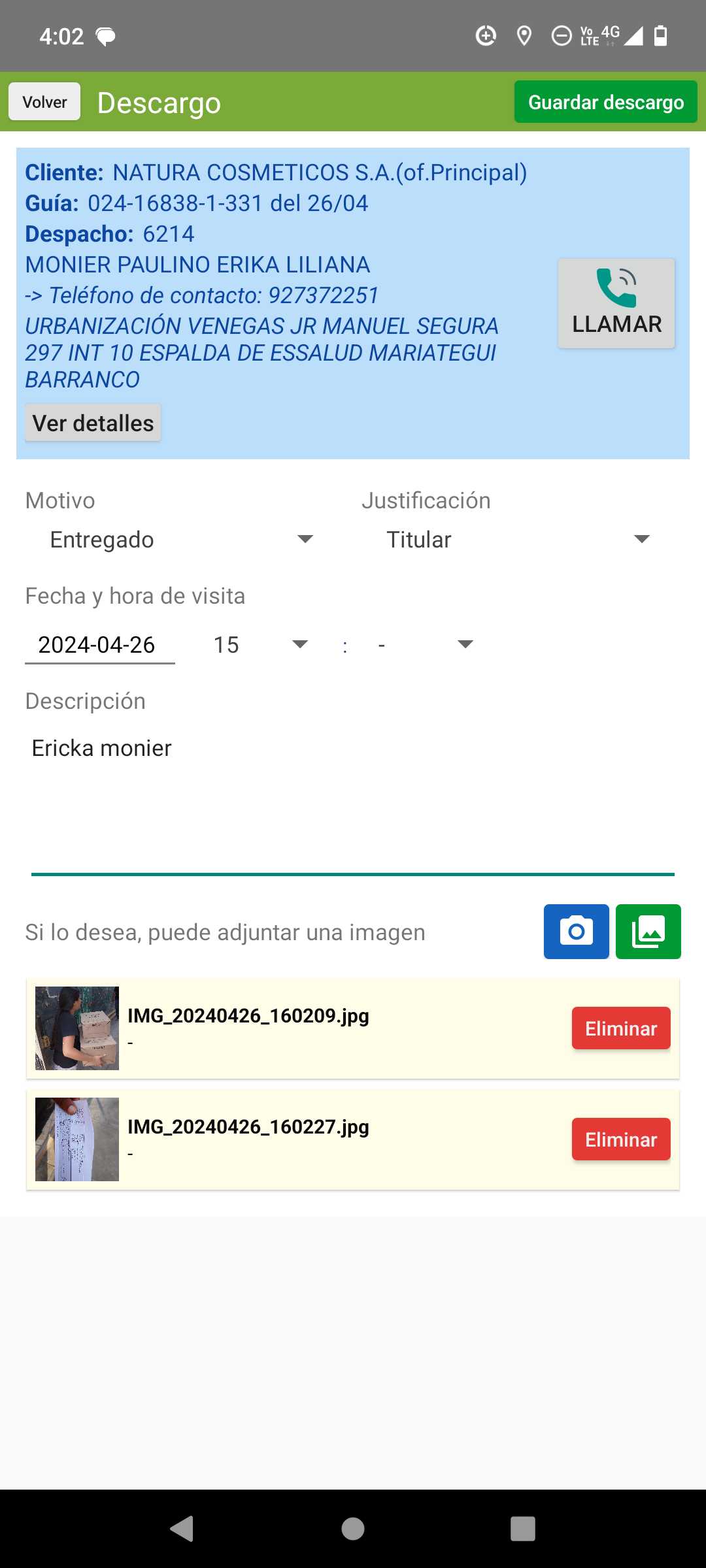Edit the visit date 2024-04-26
Viewport: 706px width, 1568px height.
[99, 645]
